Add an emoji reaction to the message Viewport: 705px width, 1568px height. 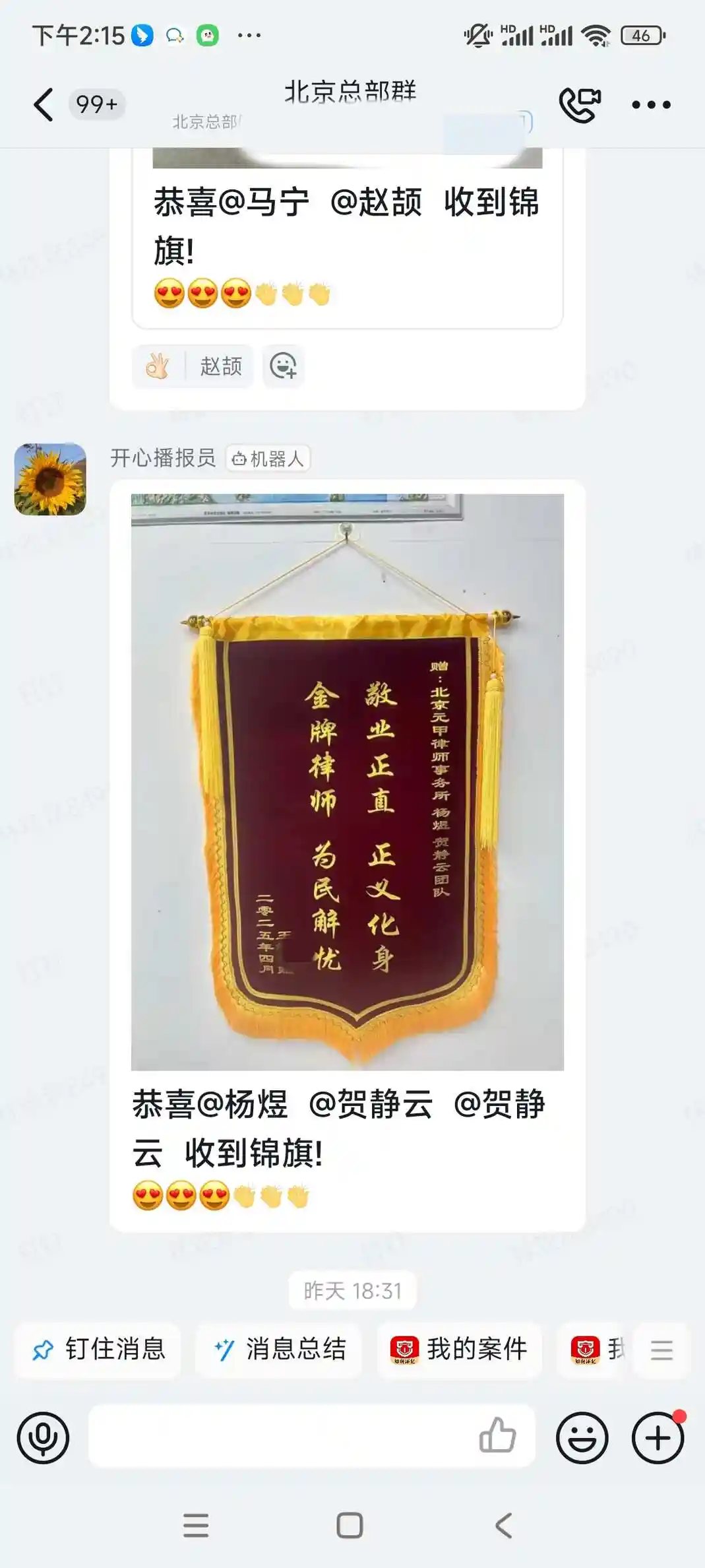(x=284, y=366)
